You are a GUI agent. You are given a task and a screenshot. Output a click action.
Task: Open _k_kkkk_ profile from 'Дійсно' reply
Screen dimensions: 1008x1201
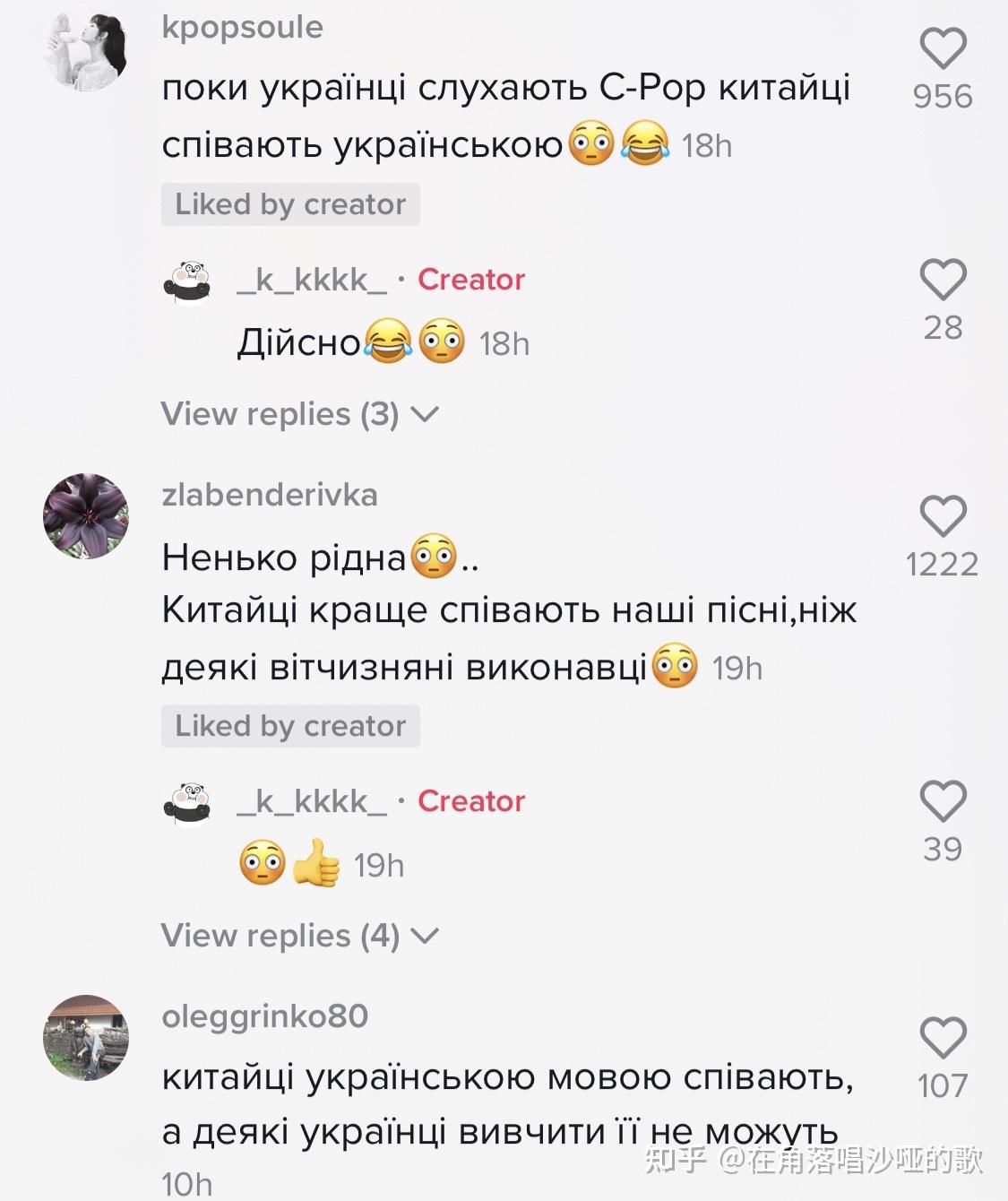(311, 280)
